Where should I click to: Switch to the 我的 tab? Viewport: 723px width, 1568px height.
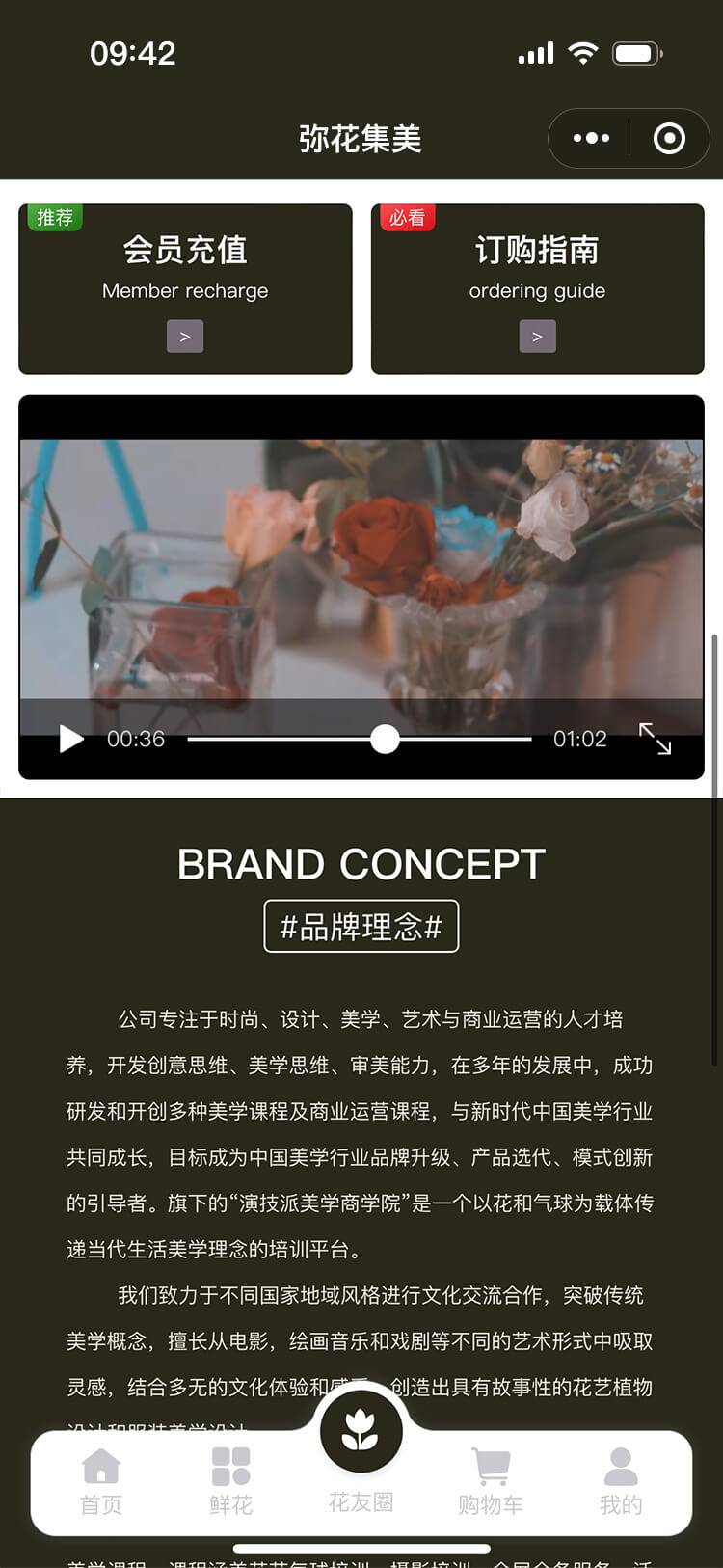[620, 1482]
